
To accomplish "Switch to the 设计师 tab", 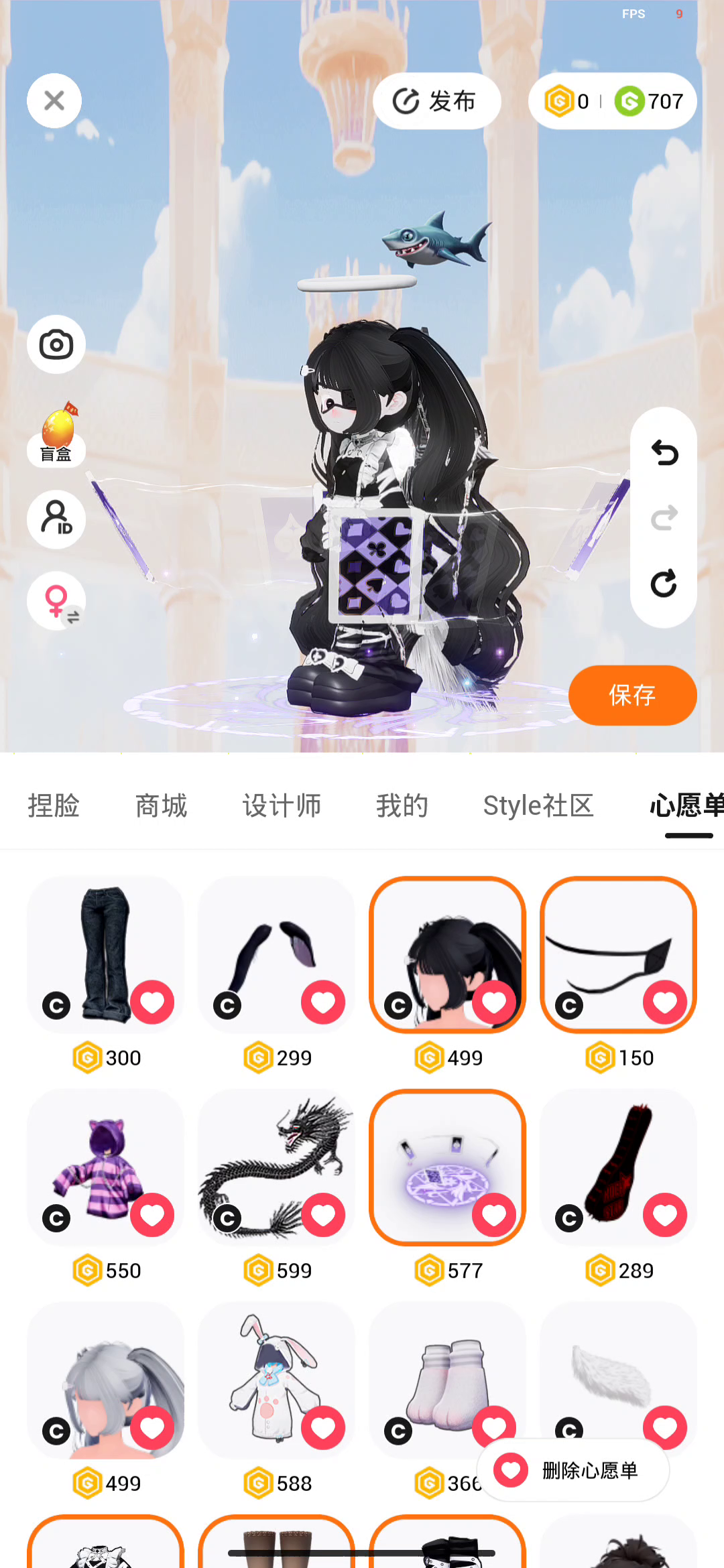I will click(x=282, y=805).
